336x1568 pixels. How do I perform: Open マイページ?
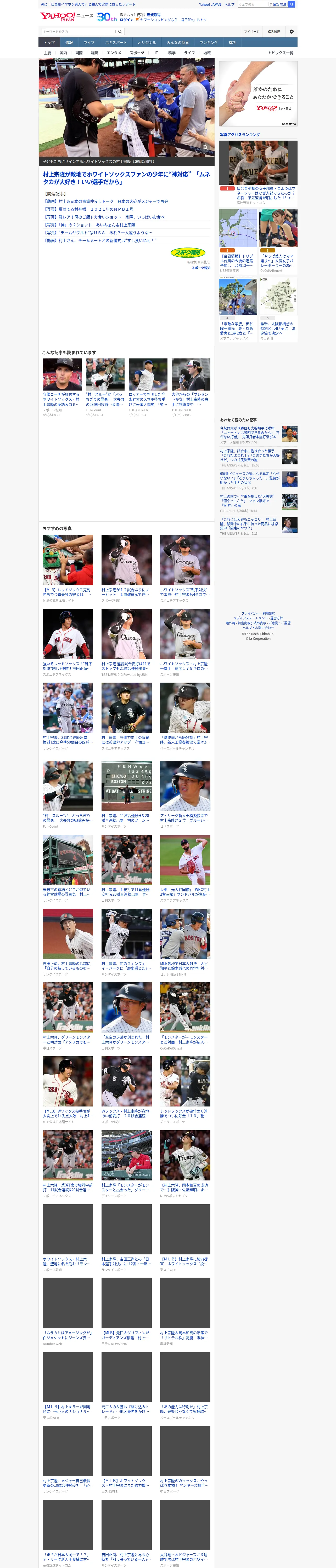(x=252, y=32)
